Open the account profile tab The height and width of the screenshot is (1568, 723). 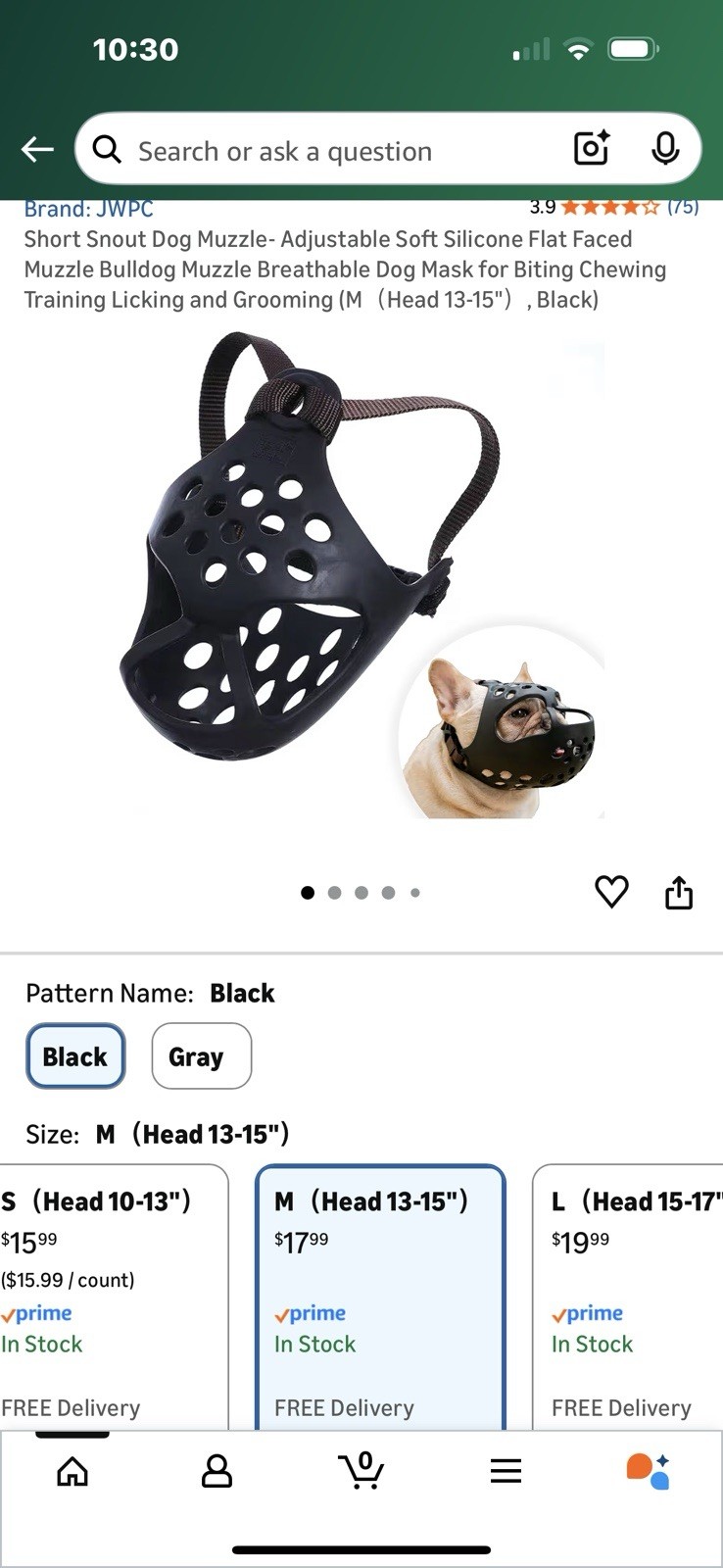point(217,1470)
